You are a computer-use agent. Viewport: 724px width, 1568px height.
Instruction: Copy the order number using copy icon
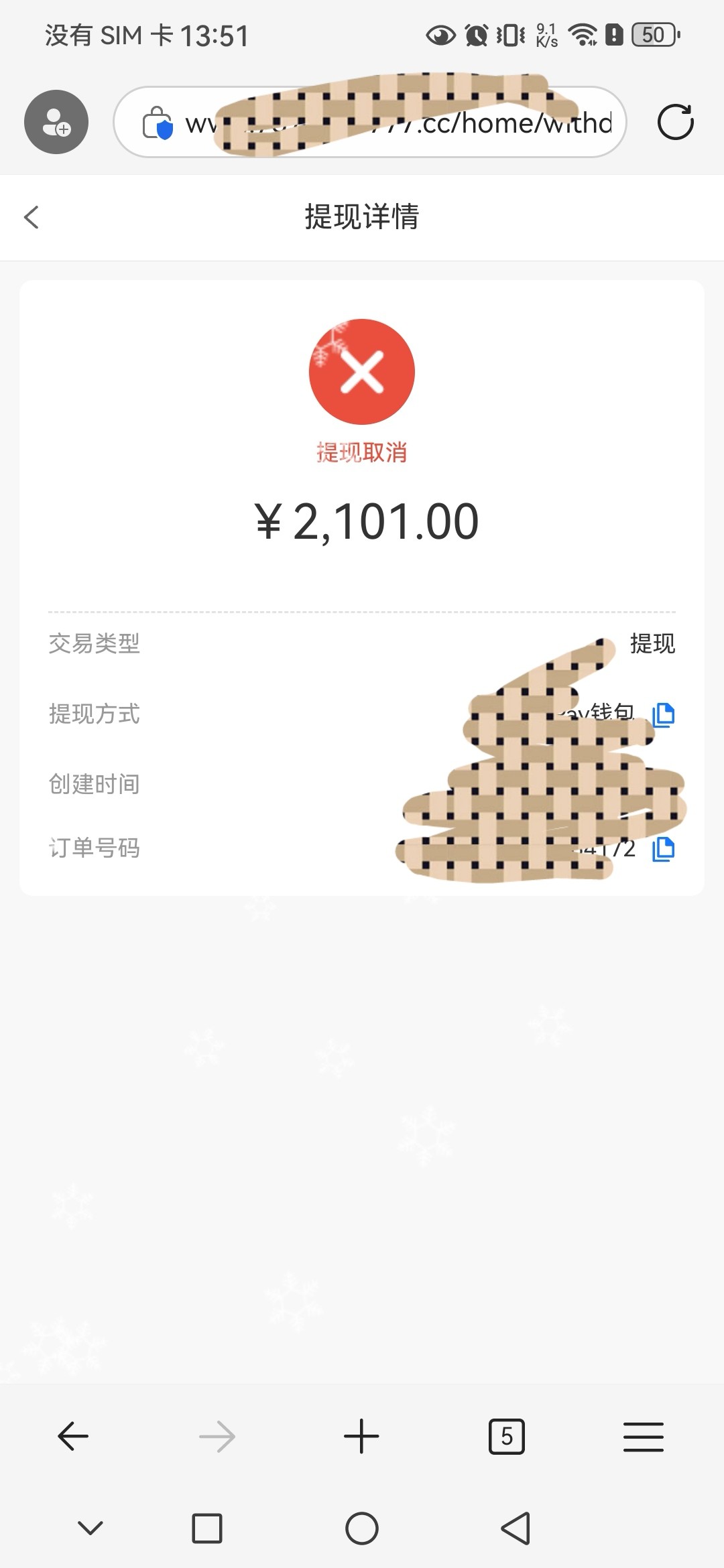664,849
